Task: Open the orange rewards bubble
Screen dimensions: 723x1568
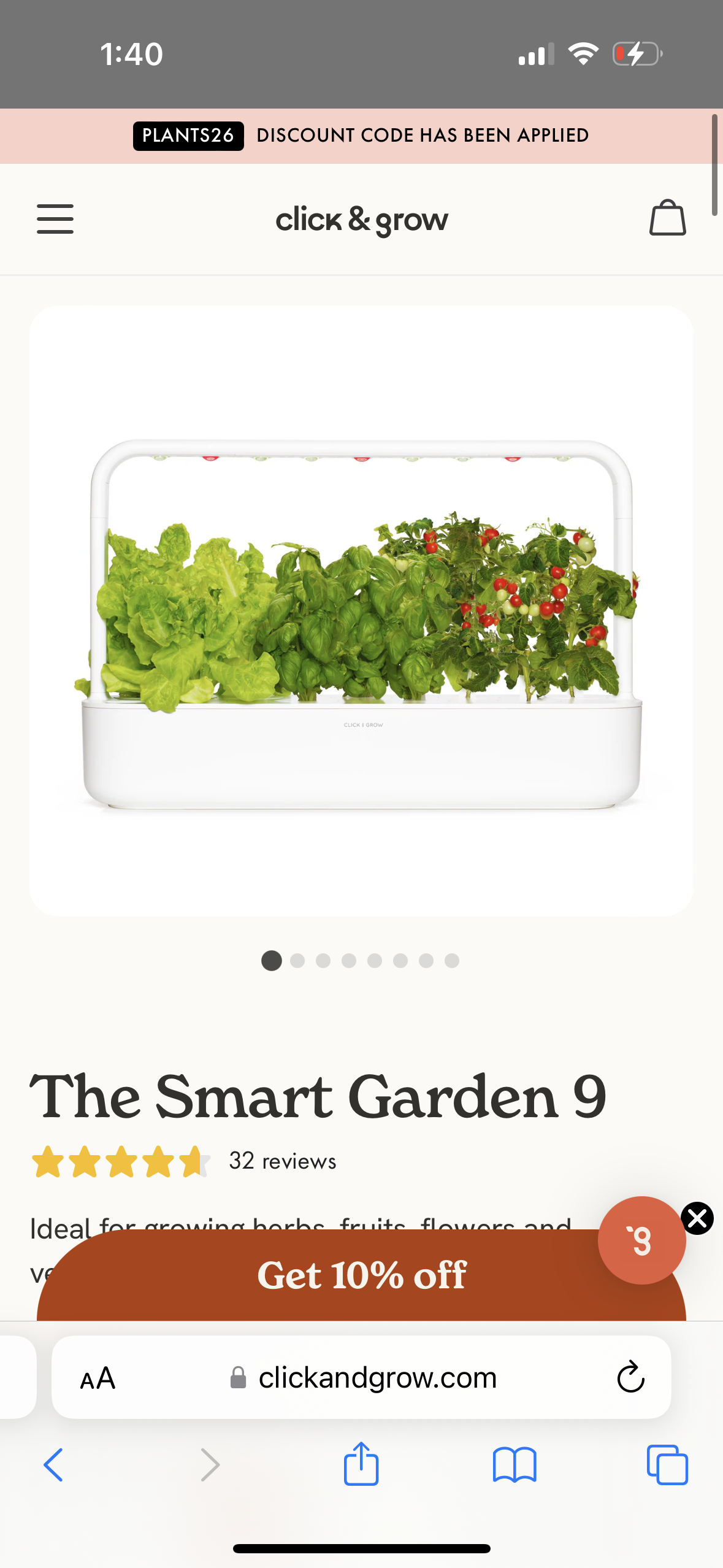Action: (640, 1240)
